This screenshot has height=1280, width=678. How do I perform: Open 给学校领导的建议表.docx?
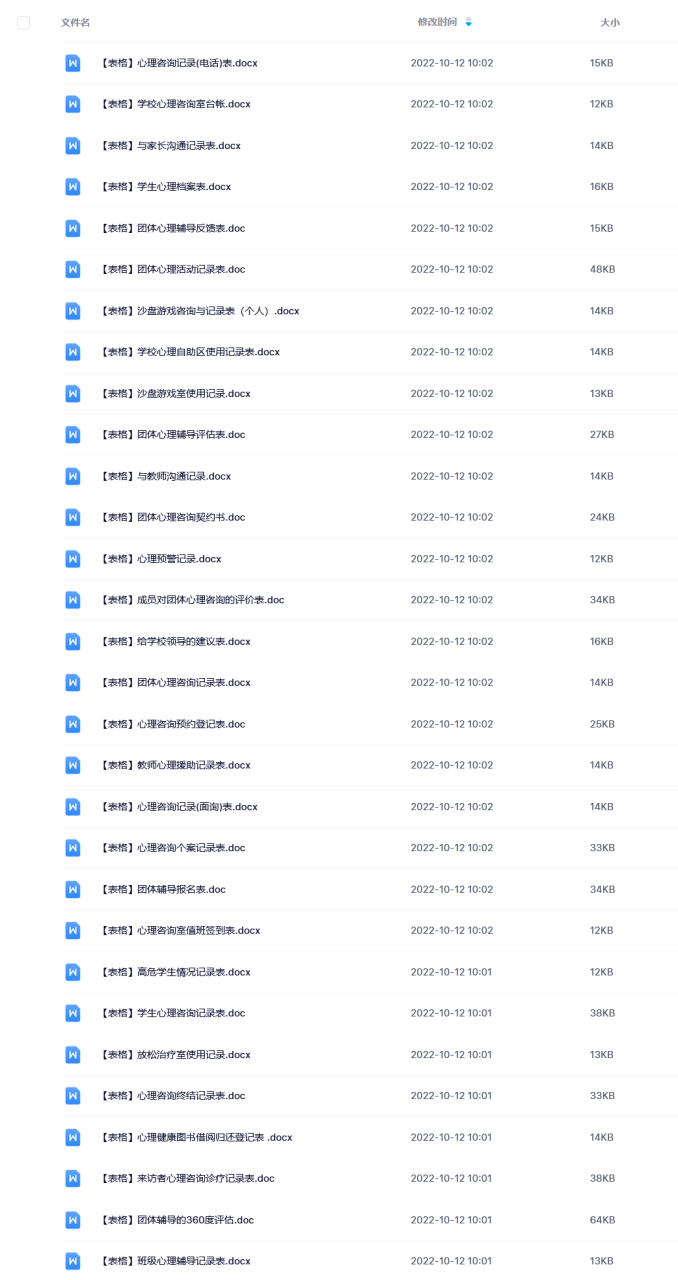click(175, 641)
